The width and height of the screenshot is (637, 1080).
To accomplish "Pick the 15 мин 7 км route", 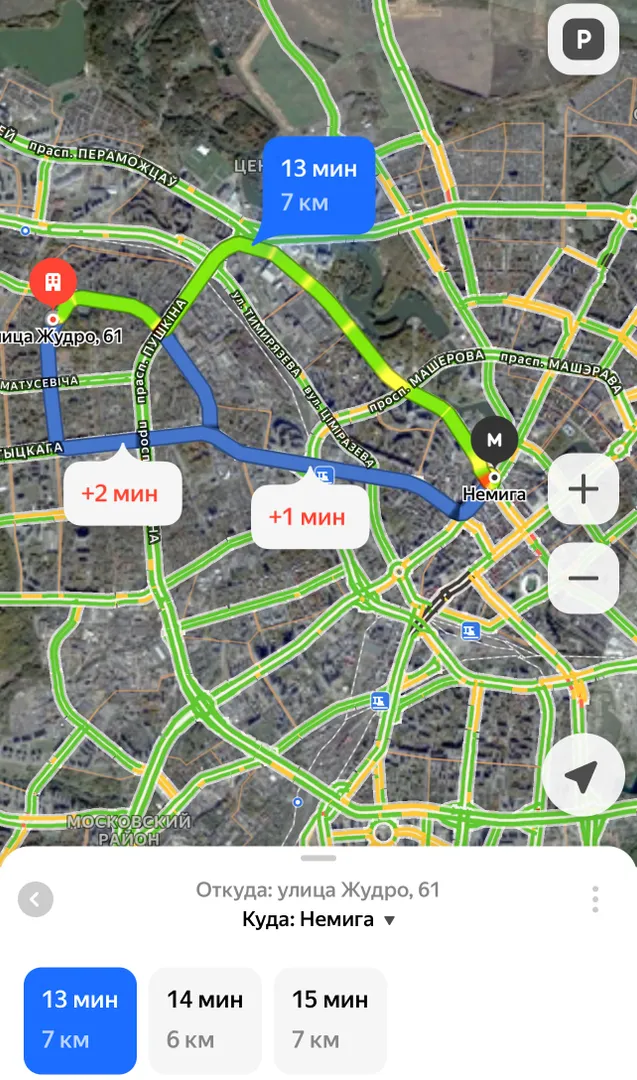I will click(x=330, y=1020).
